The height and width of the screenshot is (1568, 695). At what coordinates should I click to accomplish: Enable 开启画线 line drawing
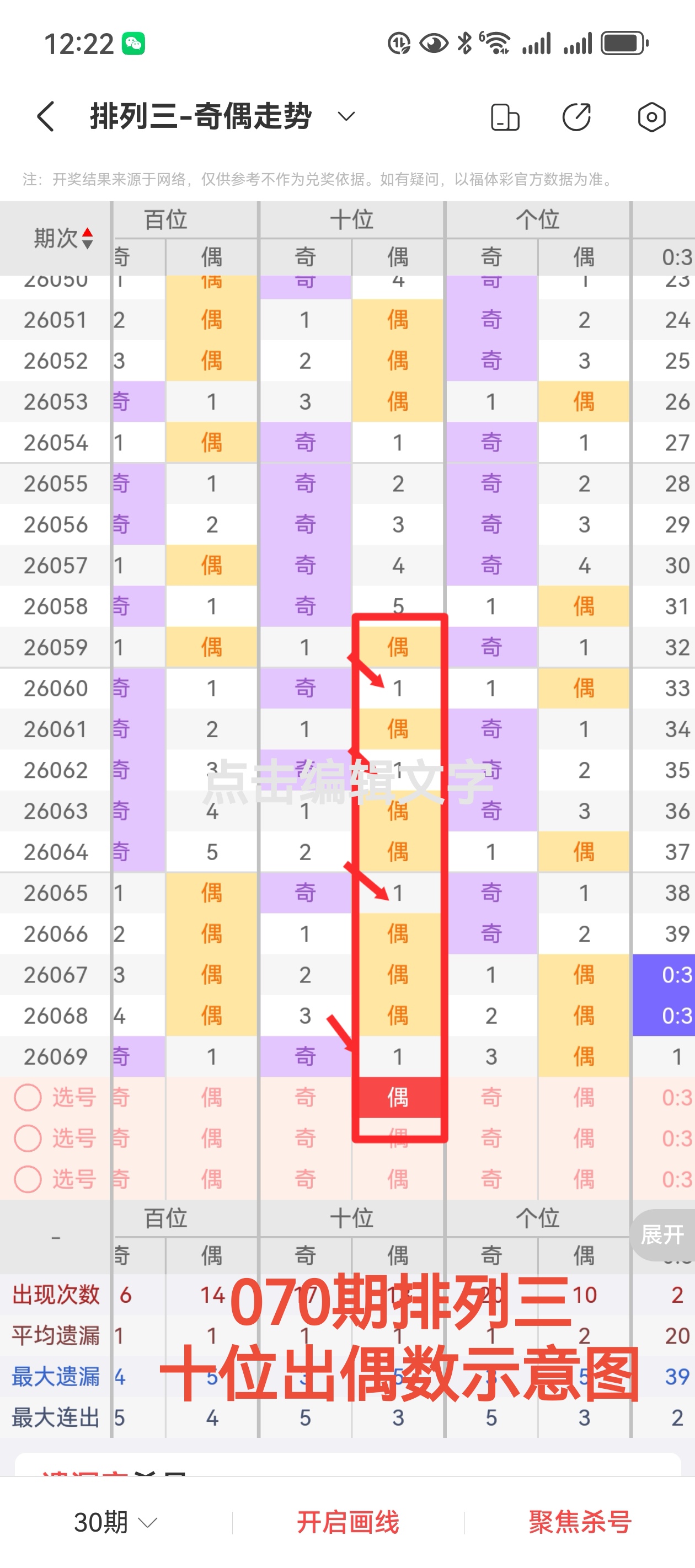[x=348, y=1522]
